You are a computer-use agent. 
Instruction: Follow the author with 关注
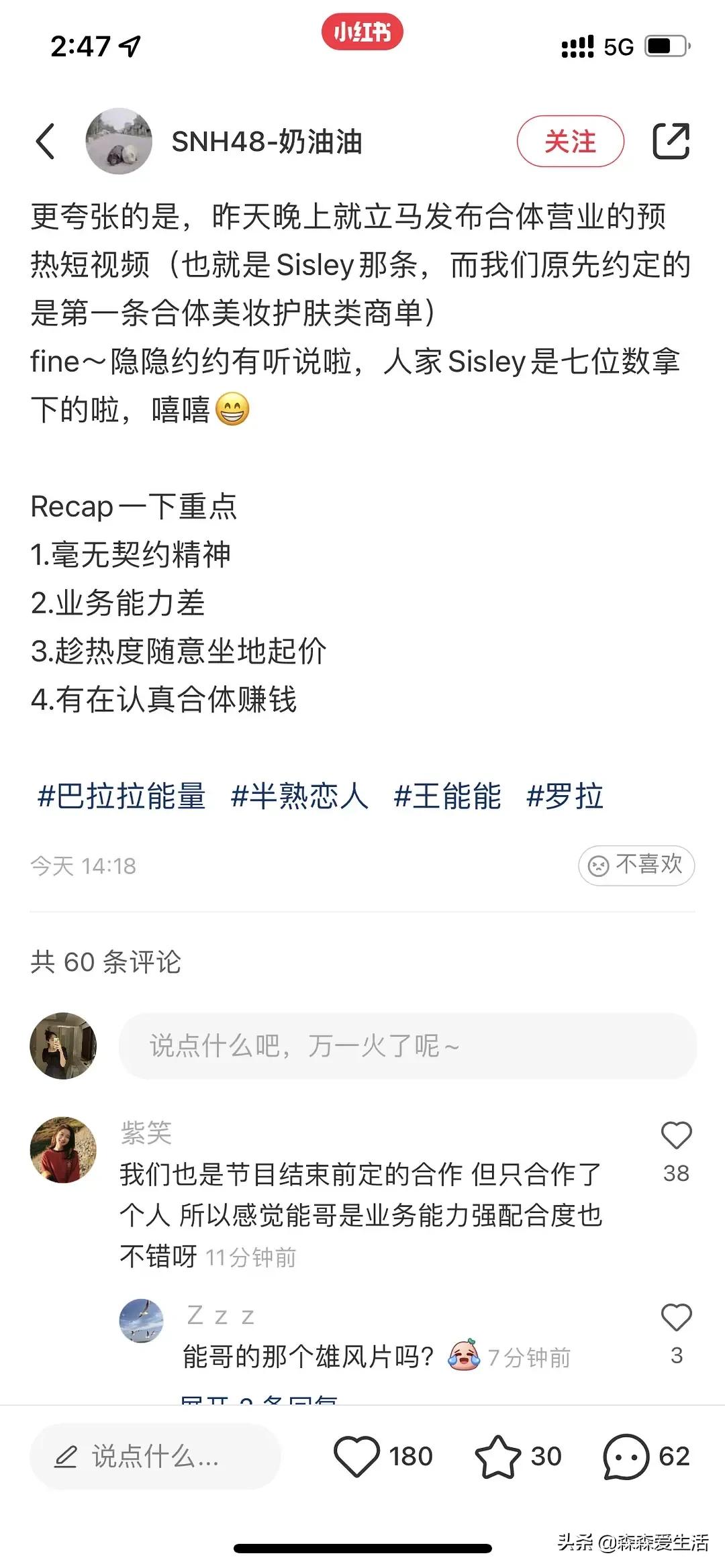click(x=570, y=142)
